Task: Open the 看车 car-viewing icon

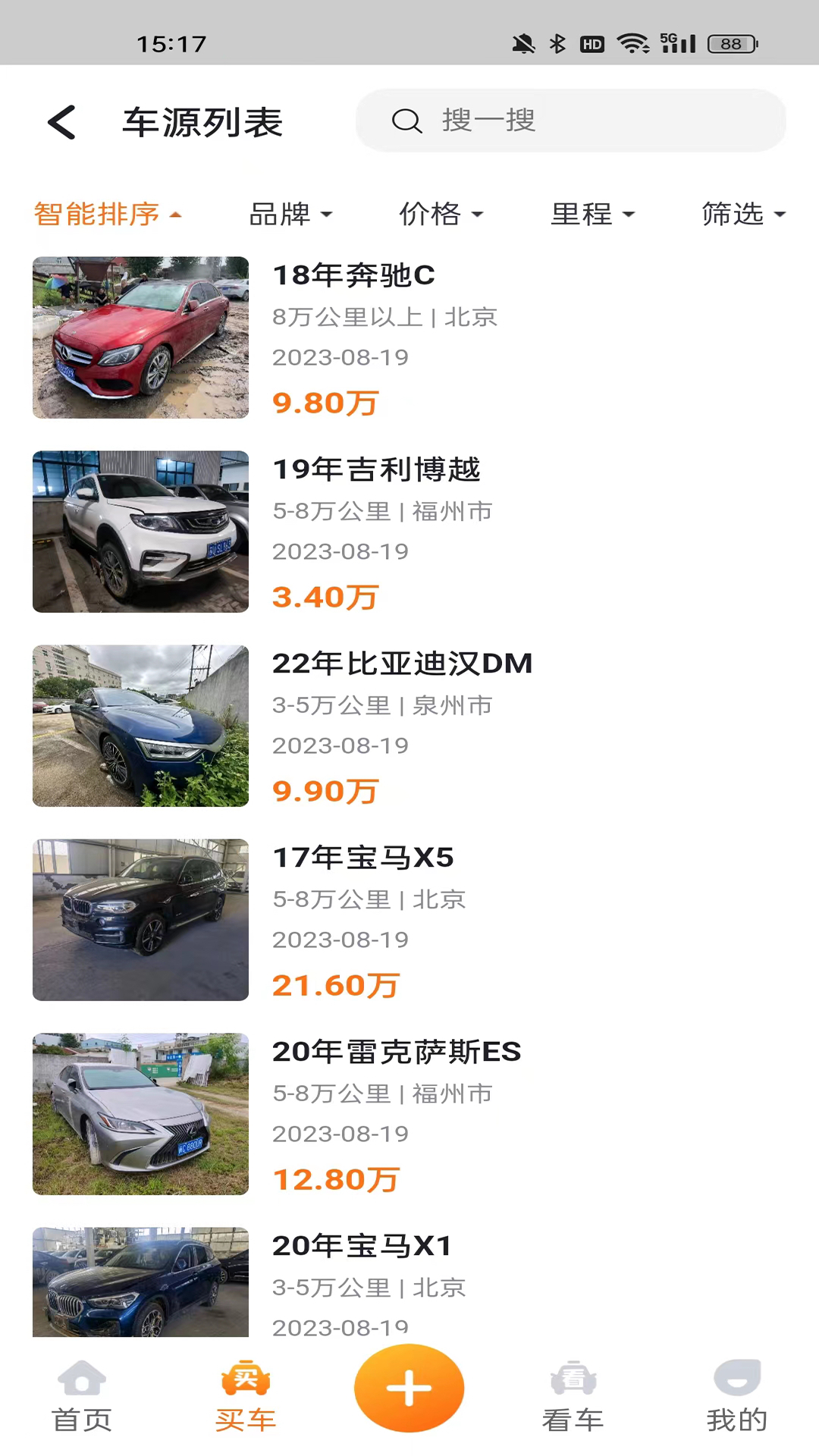Action: tap(573, 1380)
